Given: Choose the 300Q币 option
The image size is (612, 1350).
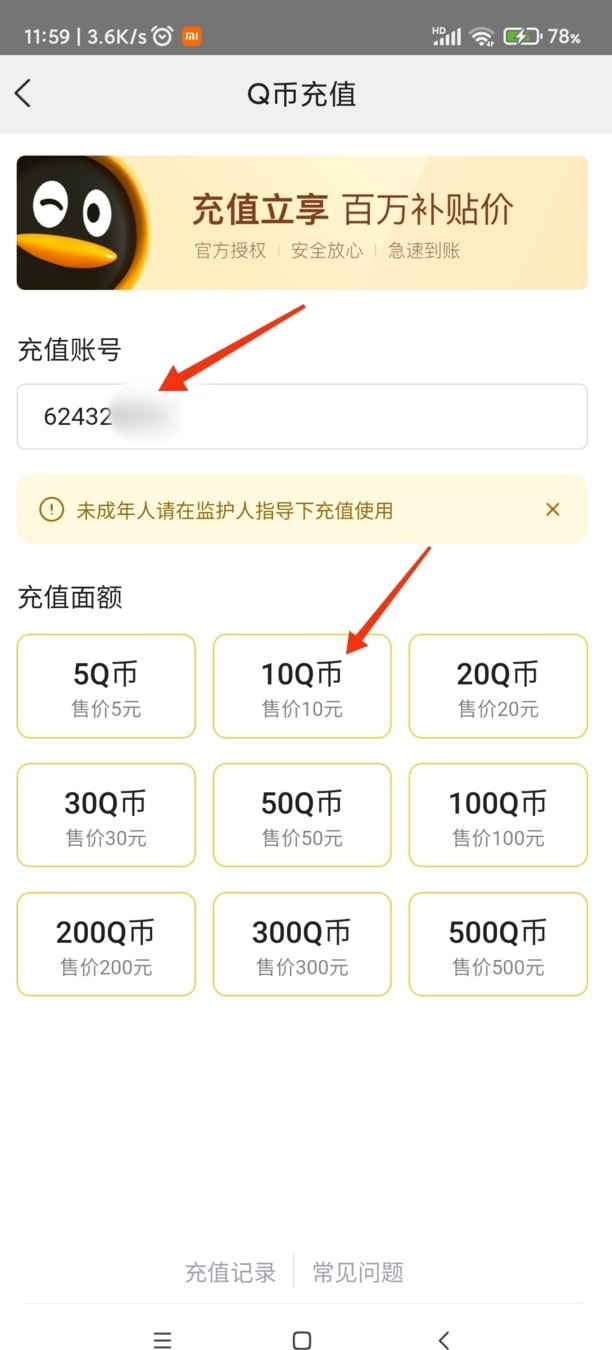Looking at the screenshot, I should [302, 944].
